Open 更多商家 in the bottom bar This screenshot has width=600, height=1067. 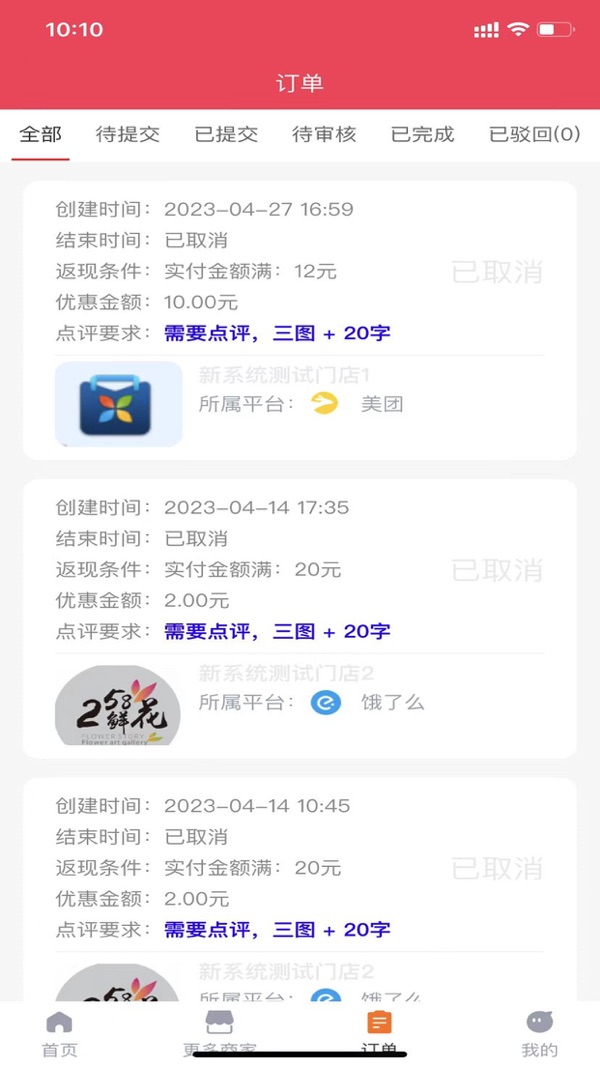point(219,1034)
